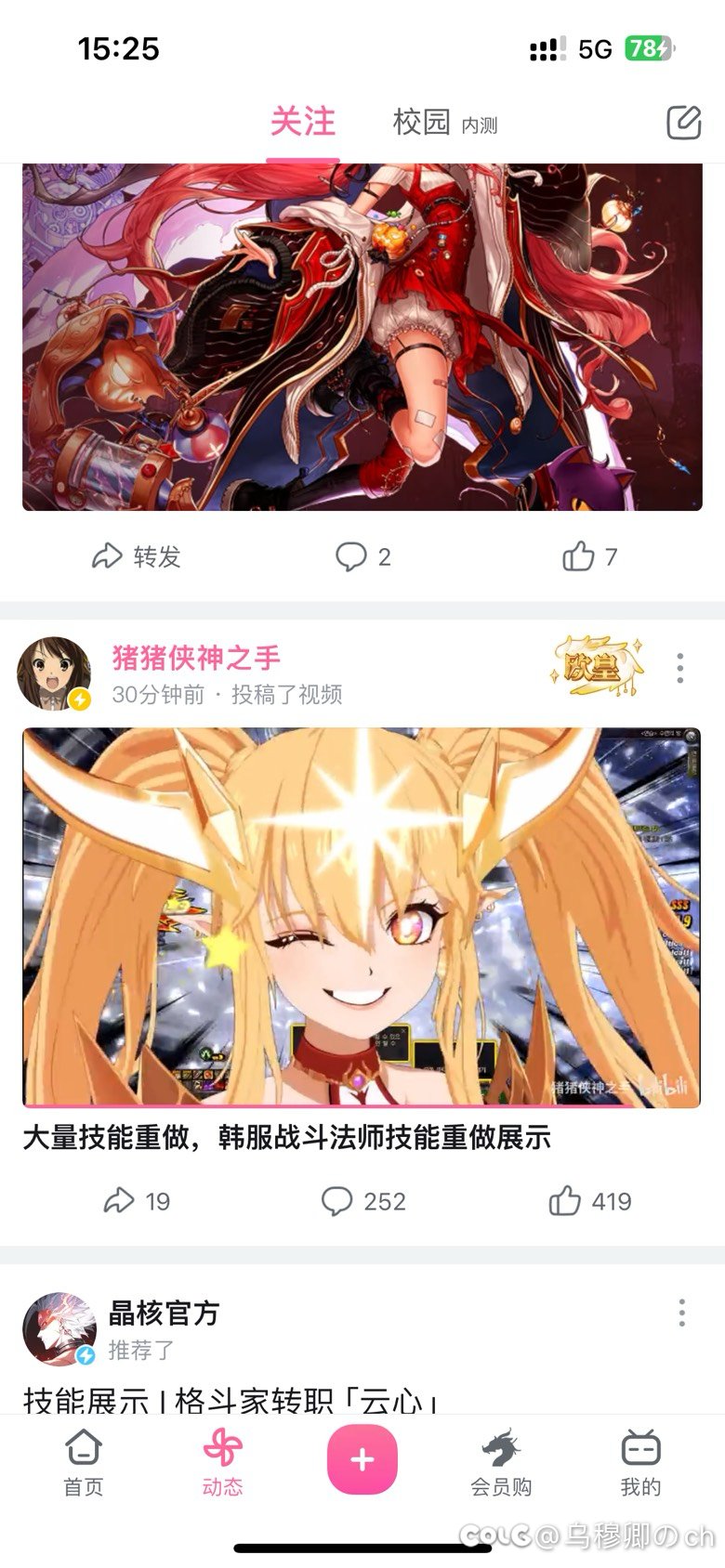The image size is (725, 1568).
Task: Switch to the 我的 tab
Action: [640, 1463]
